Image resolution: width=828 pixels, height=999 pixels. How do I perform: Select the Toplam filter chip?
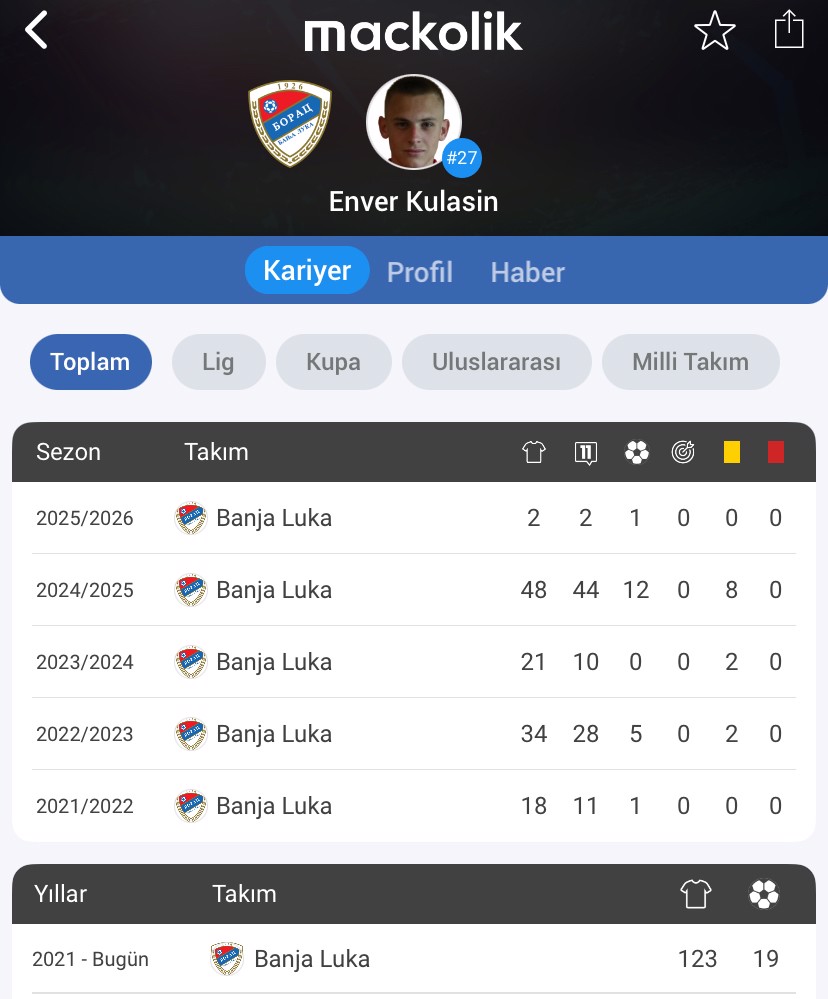click(x=91, y=362)
